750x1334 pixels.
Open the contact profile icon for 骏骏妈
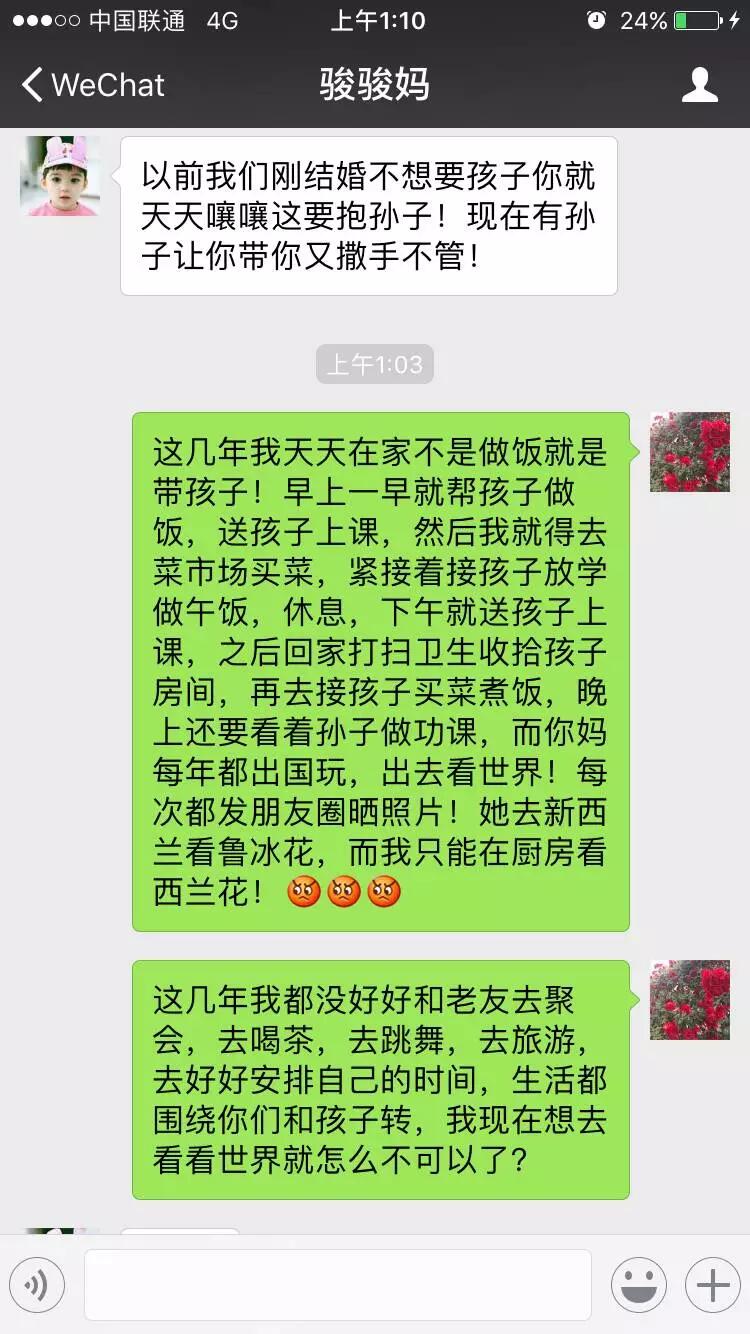pos(700,85)
